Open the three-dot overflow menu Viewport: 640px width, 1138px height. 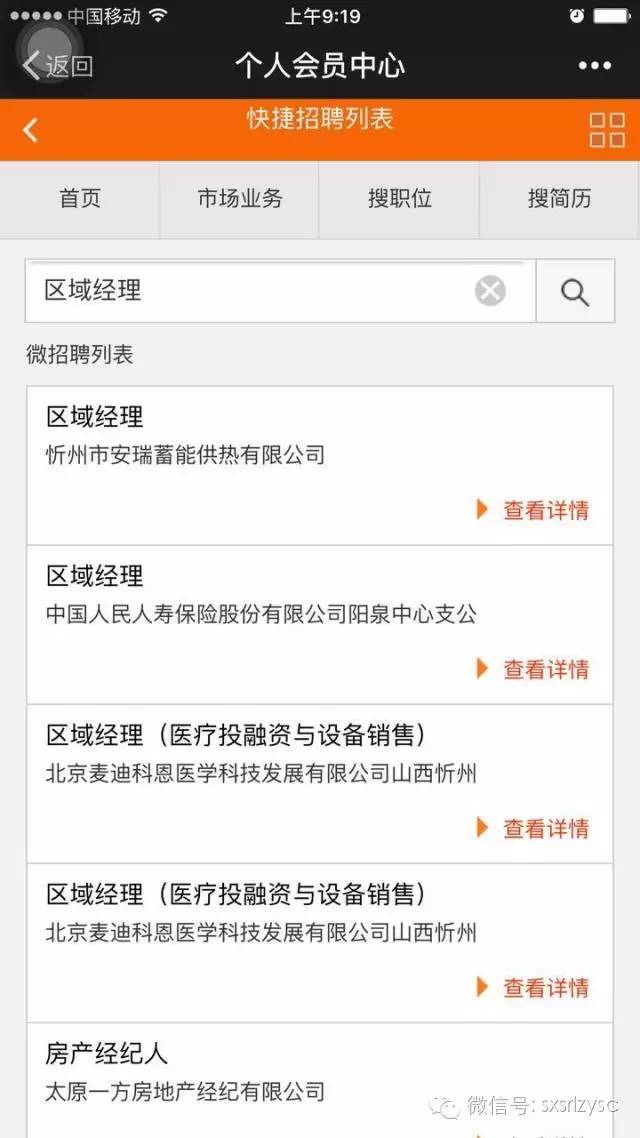click(x=594, y=66)
